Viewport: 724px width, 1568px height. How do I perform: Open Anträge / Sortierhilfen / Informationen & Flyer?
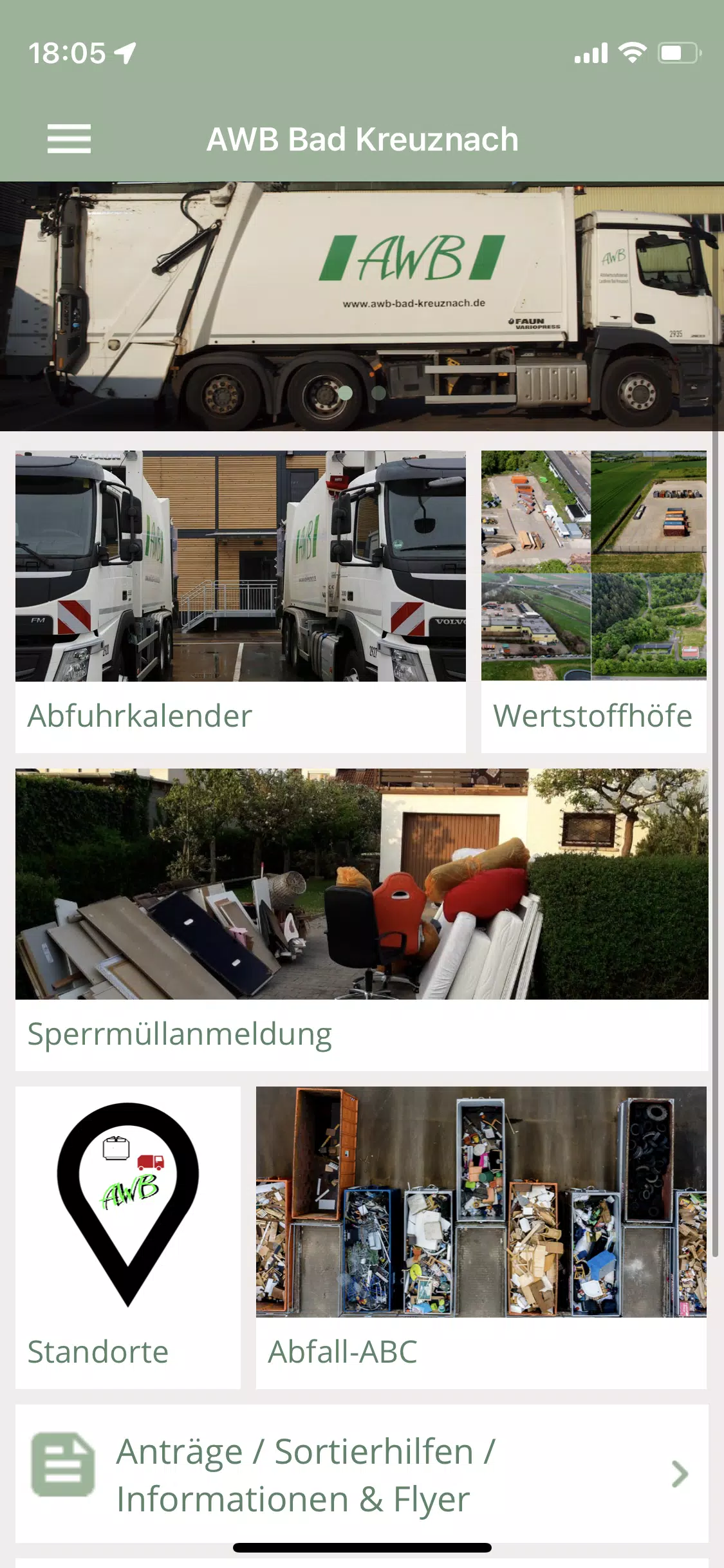(x=362, y=1474)
